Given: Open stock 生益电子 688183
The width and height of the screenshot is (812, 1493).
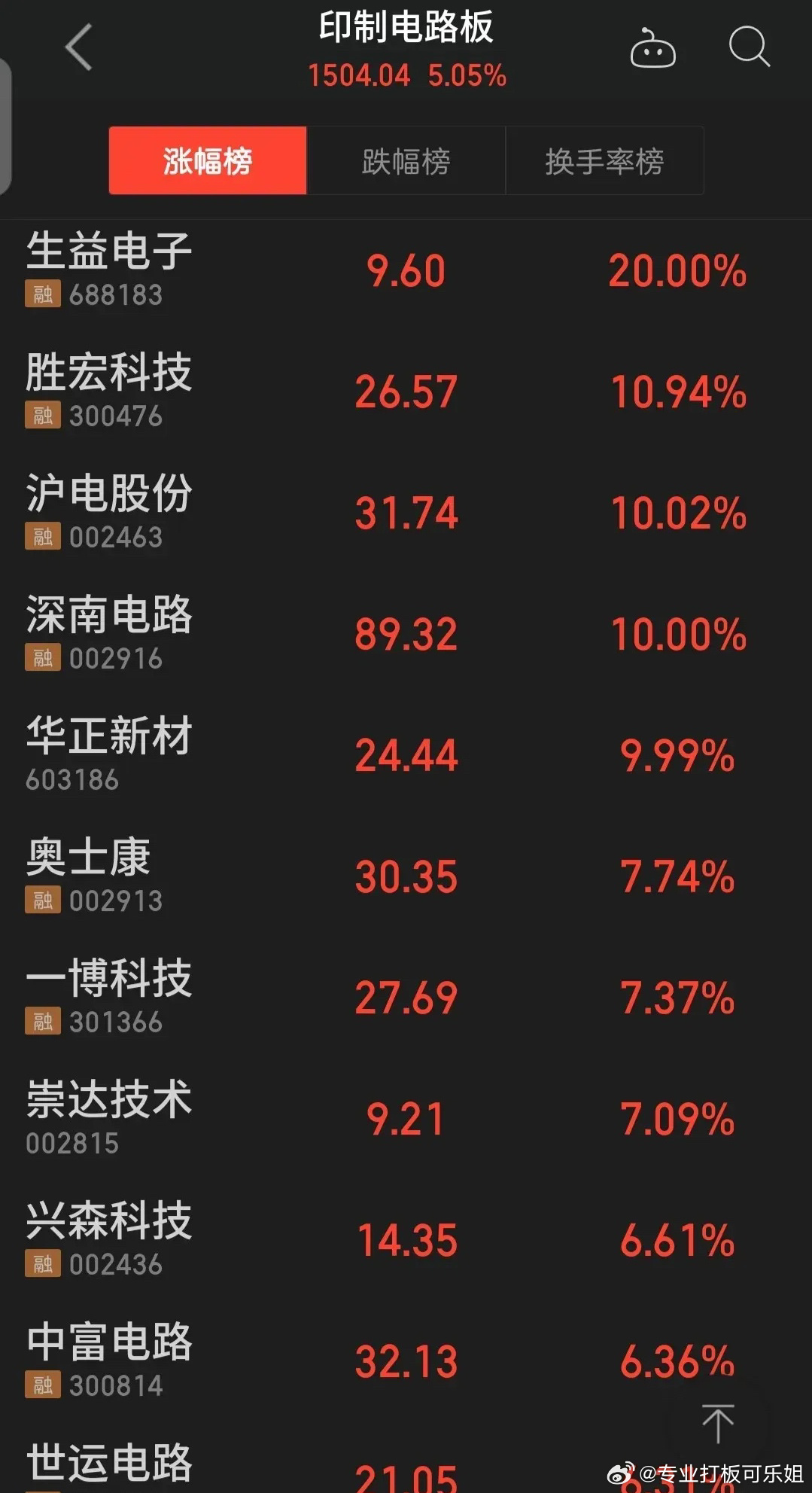Looking at the screenshot, I should [406, 270].
